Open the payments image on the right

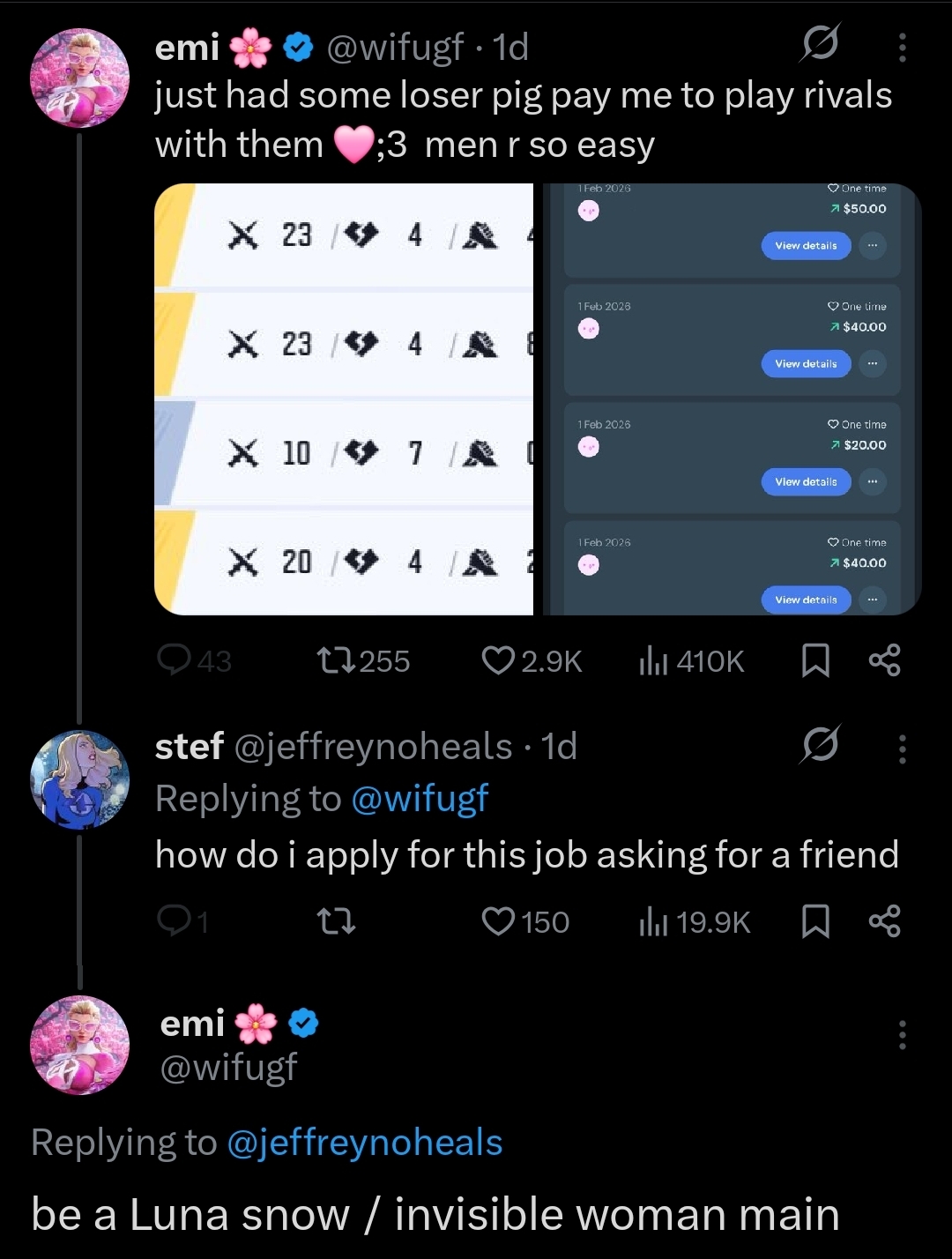730,399
